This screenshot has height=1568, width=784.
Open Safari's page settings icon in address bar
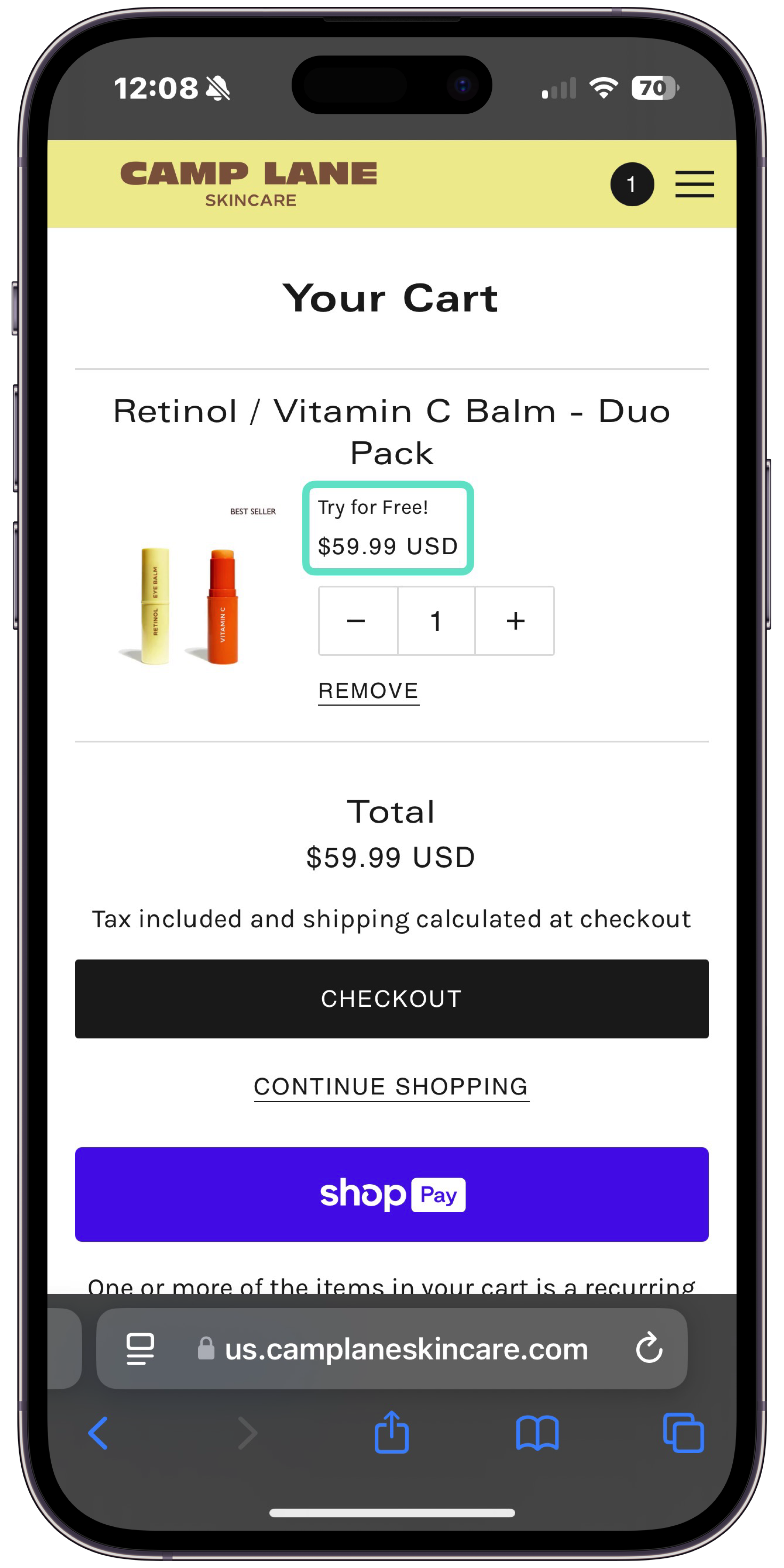click(139, 1348)
